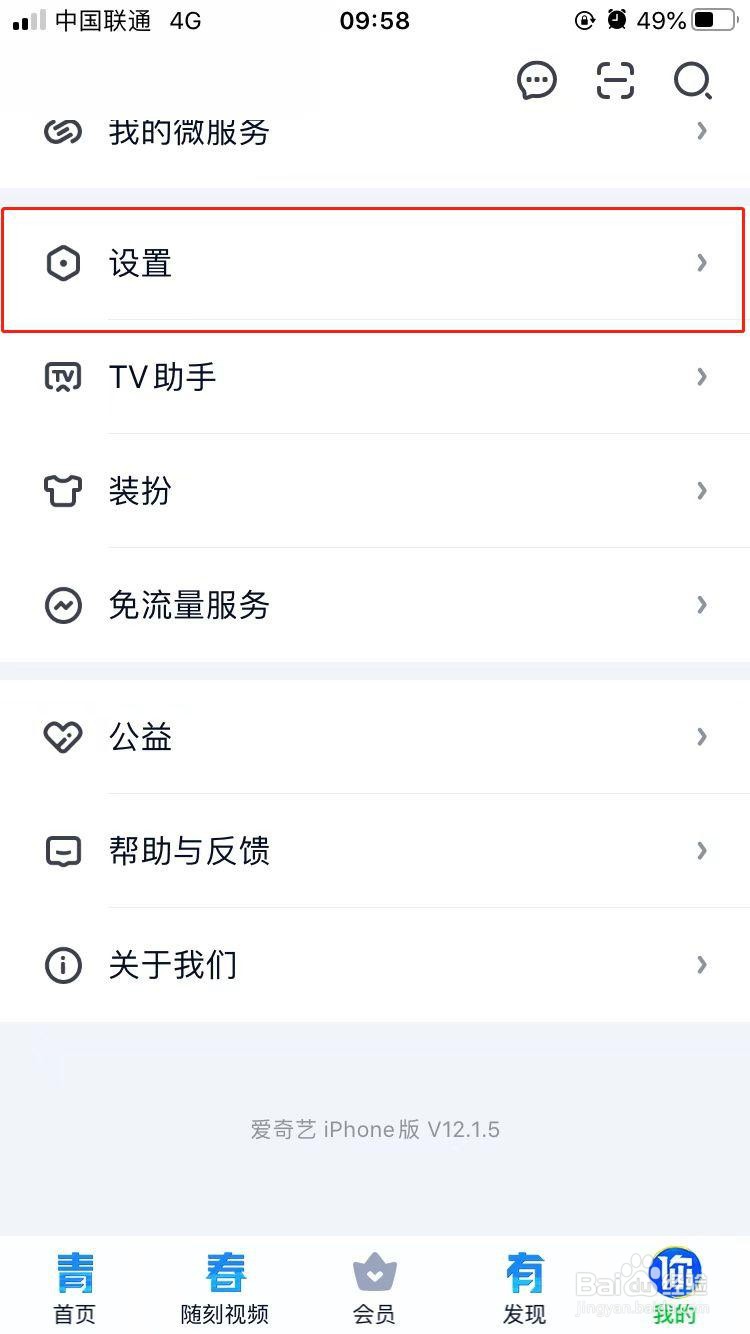This screenshot has height=1334, width=750.
Task: Tap the 设置 gear icon
Action: pos(62,263)
